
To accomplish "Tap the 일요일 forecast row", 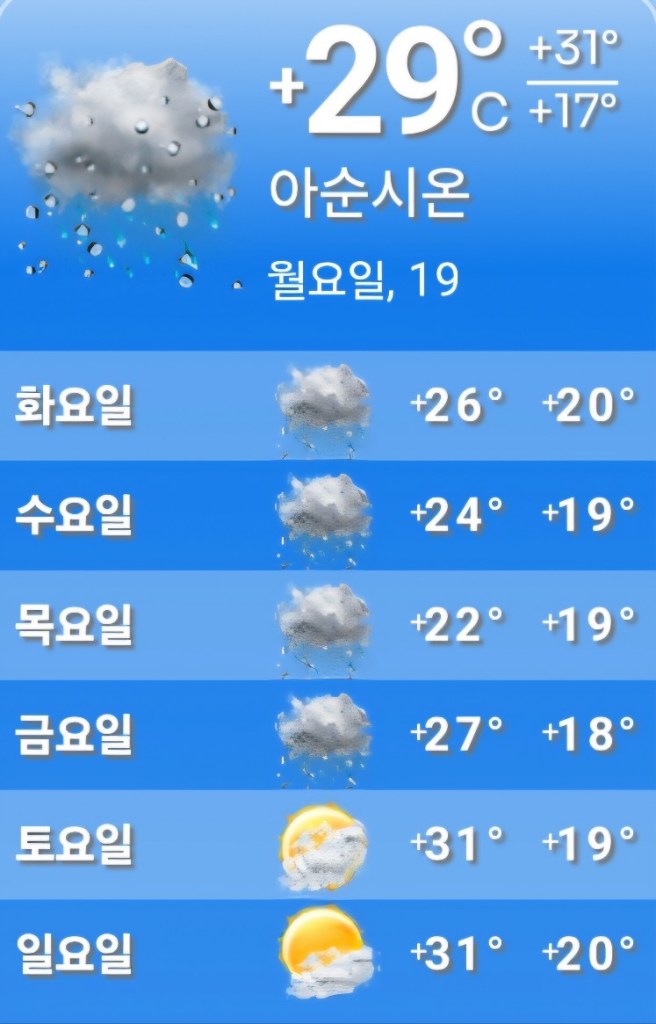I will point(328,956).
